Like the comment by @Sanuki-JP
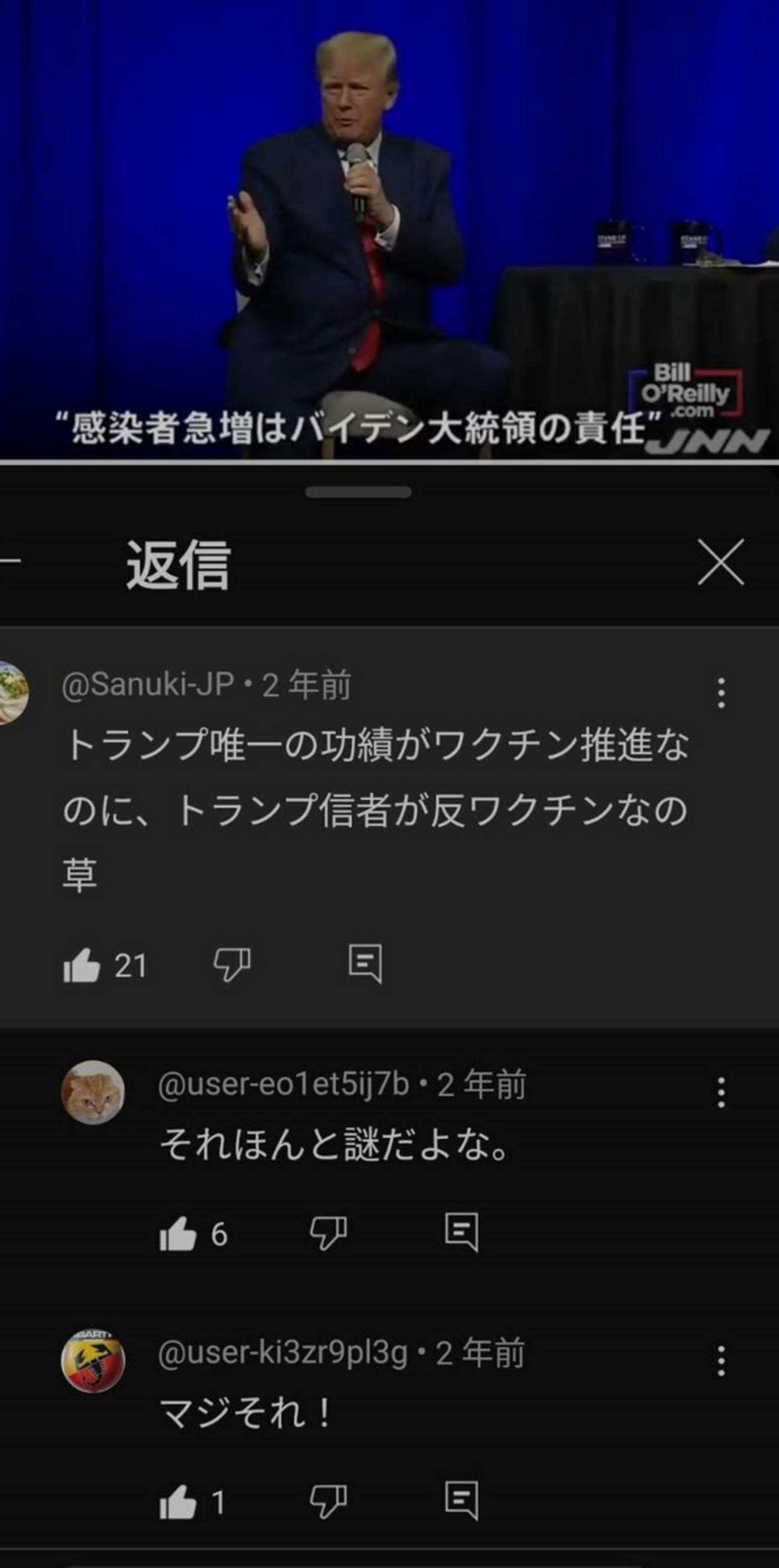The image size is (779, 1568). [x=81, y=965]
